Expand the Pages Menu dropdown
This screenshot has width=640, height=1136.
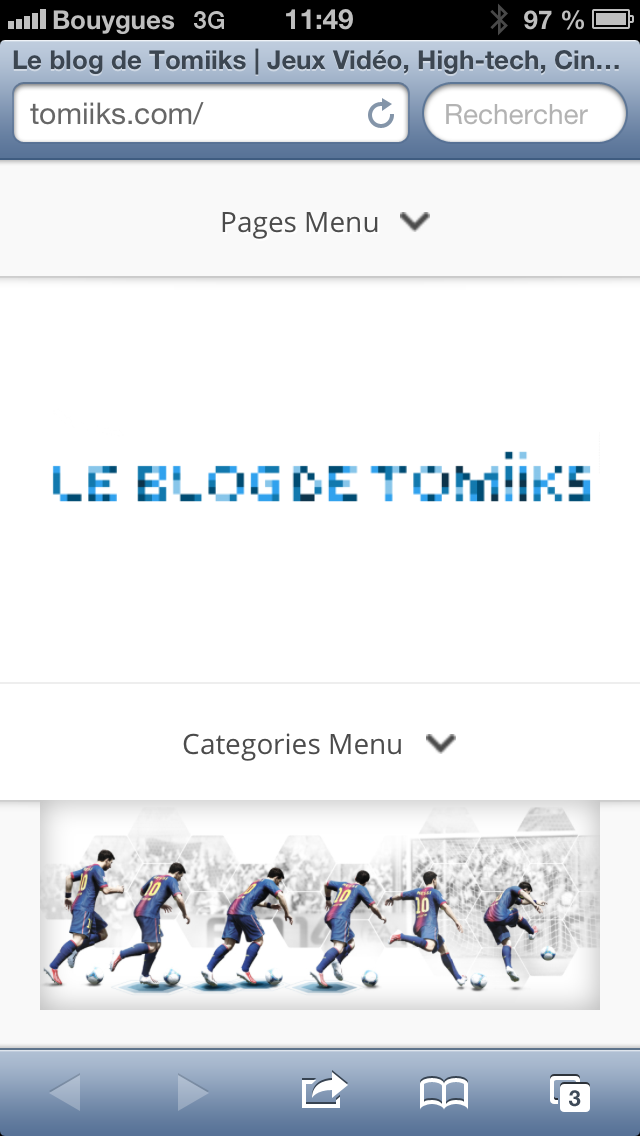click(320, 222)
